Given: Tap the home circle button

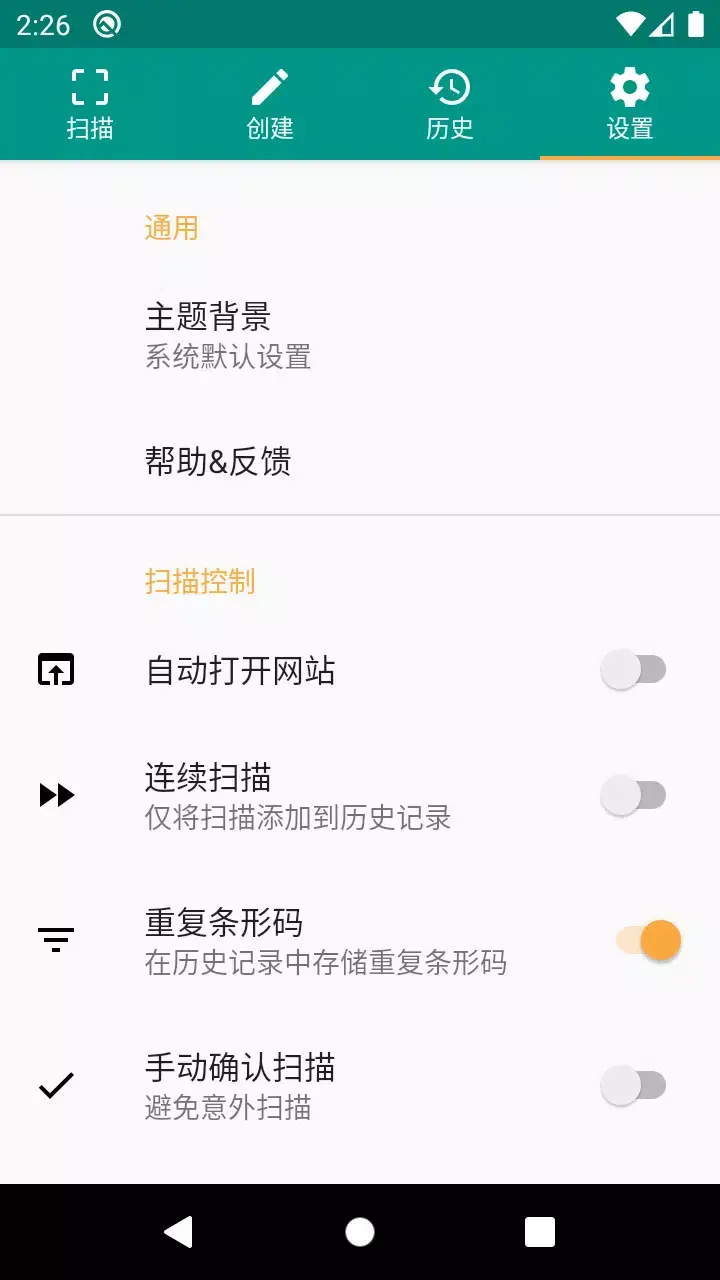Looking at the screenshot, I should pos(360,1231).
